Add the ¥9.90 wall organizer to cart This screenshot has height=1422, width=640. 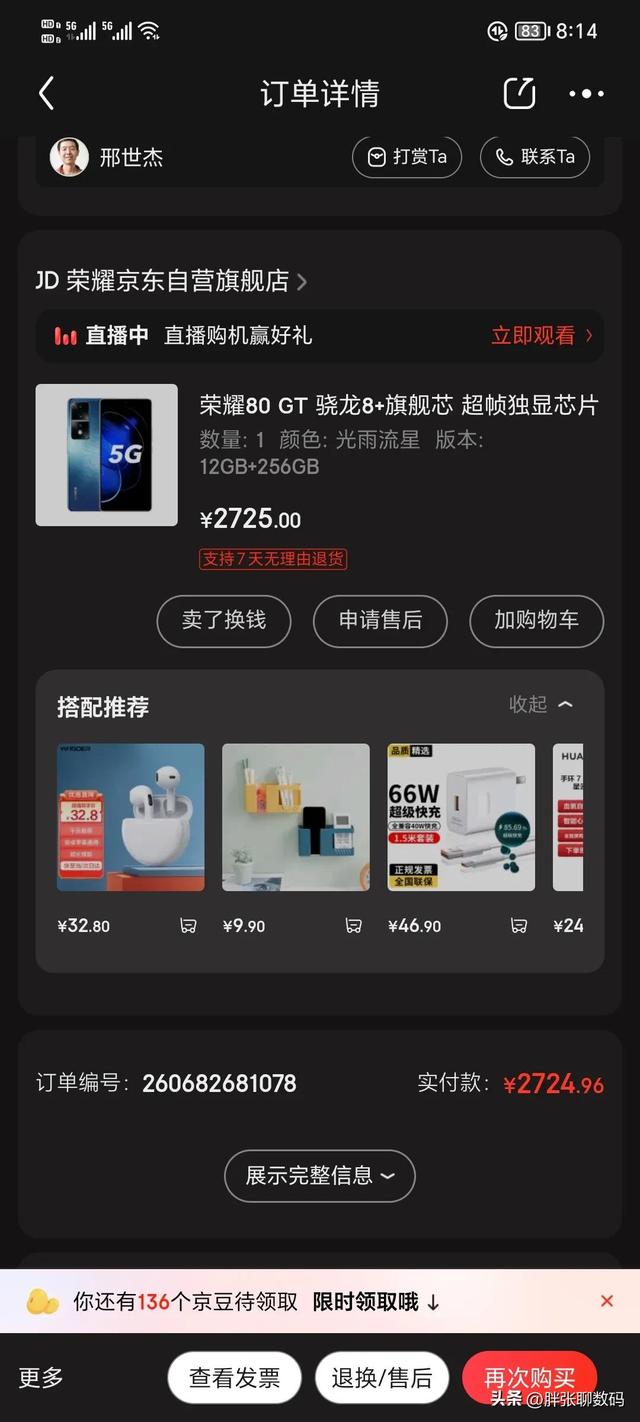click(353, 926)
